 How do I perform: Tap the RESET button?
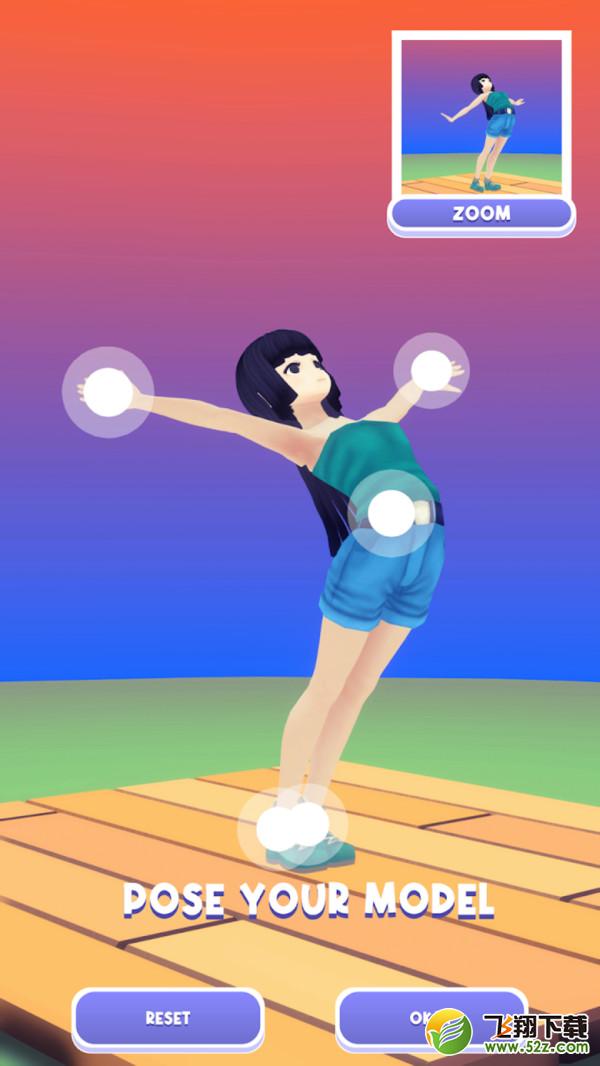tap(168, 1018)
